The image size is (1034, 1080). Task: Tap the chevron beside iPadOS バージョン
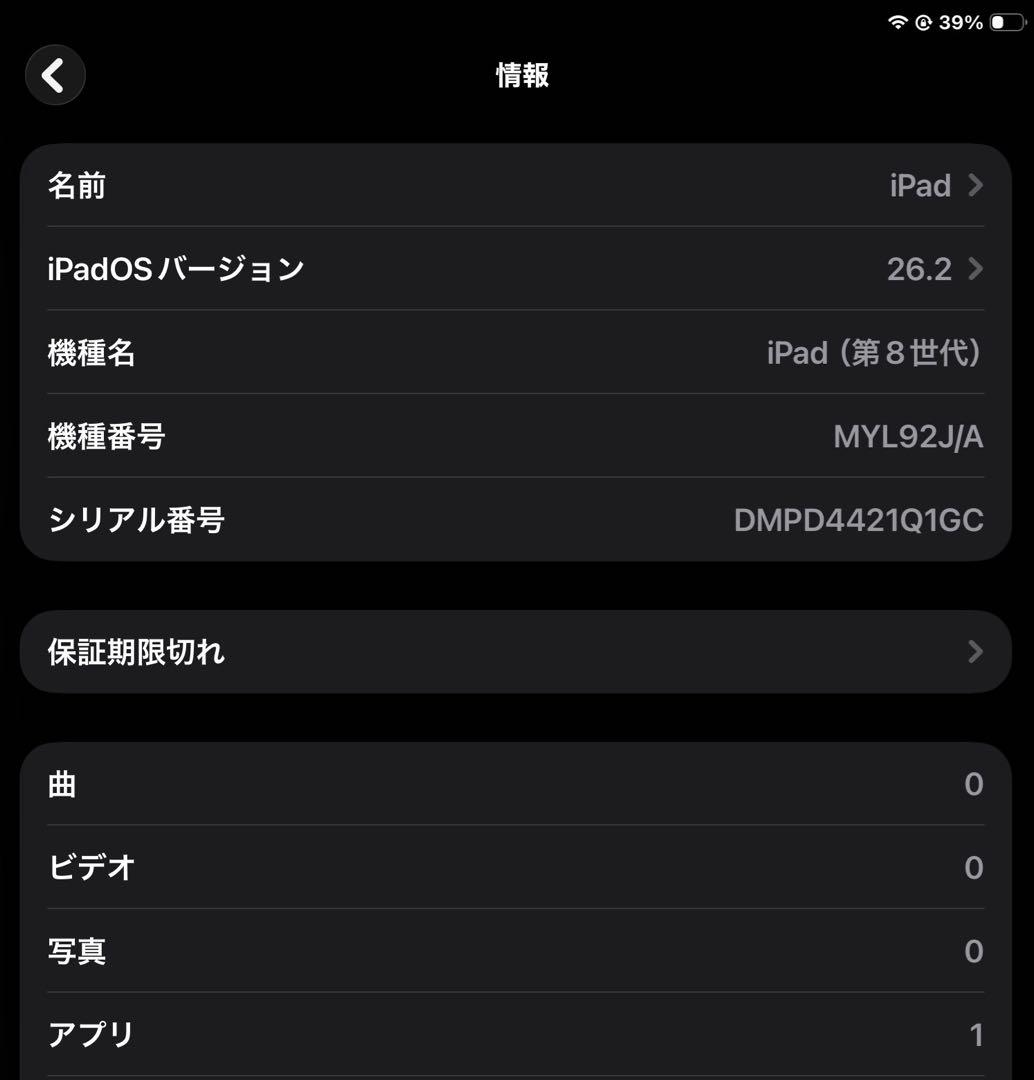(974, 269)
